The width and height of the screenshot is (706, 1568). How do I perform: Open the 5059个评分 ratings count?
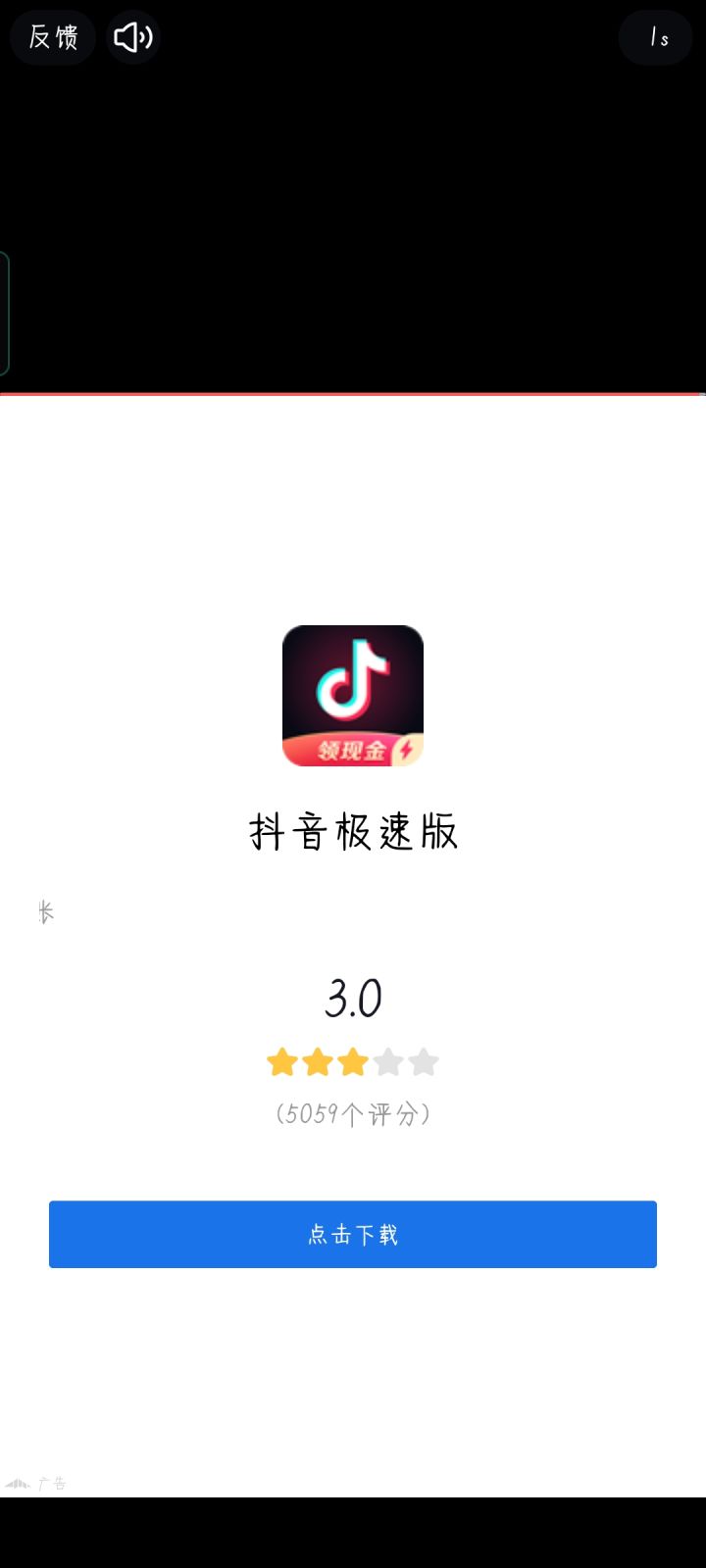click(x=353, y=1112)
